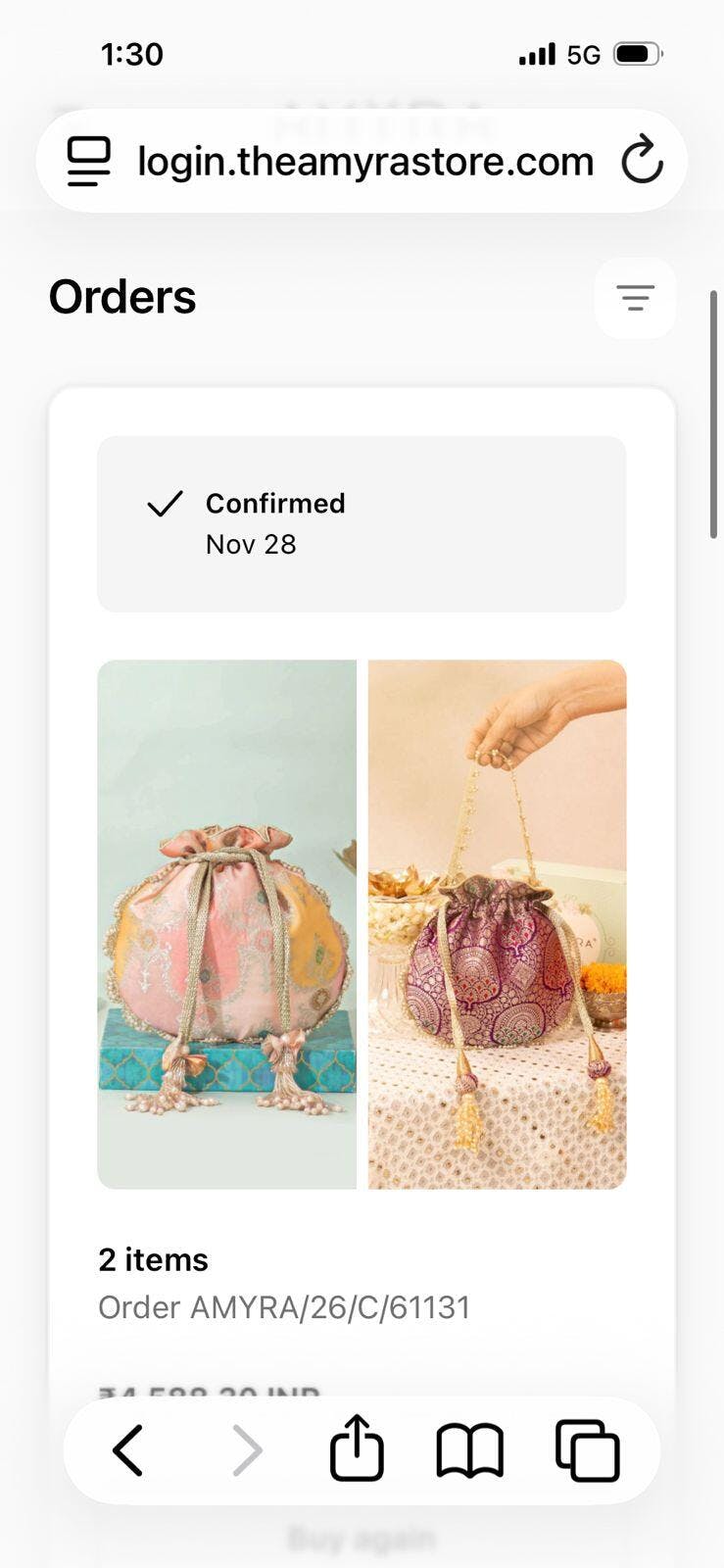Go back to the previous page

pyautogui.click(x=128, y=1450)
